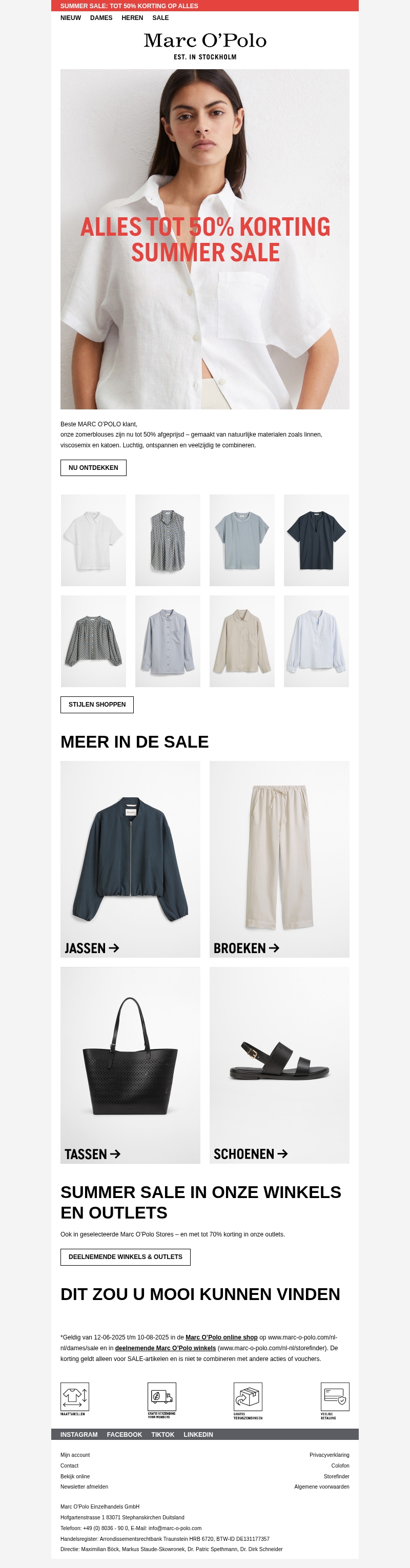Tap the STIJLEN SHOPPEN button
410x1568 pixels.
(97, 704)
